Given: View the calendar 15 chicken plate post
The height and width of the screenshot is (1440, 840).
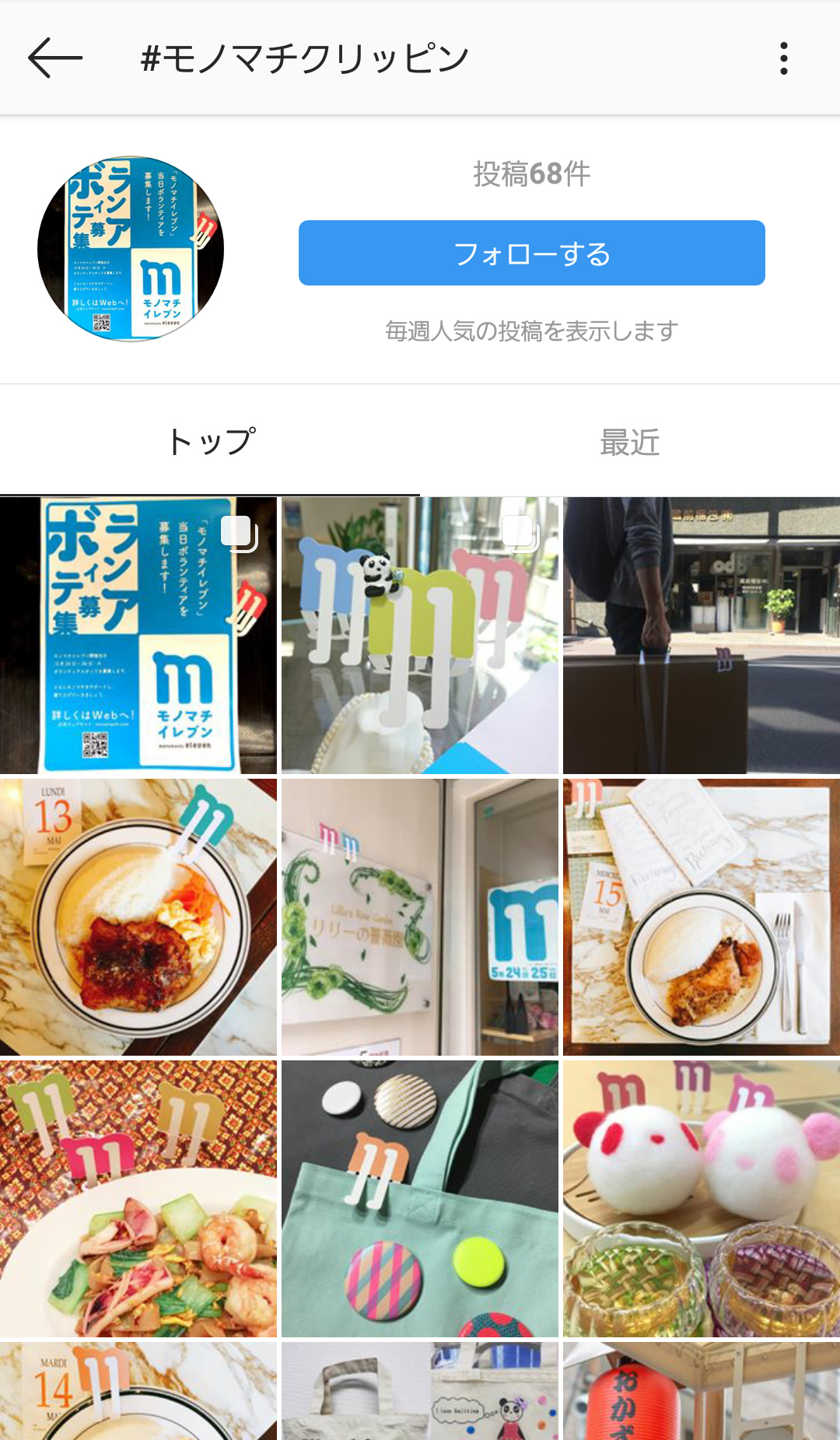Looking at the screenshot, I should coord(702,916).
